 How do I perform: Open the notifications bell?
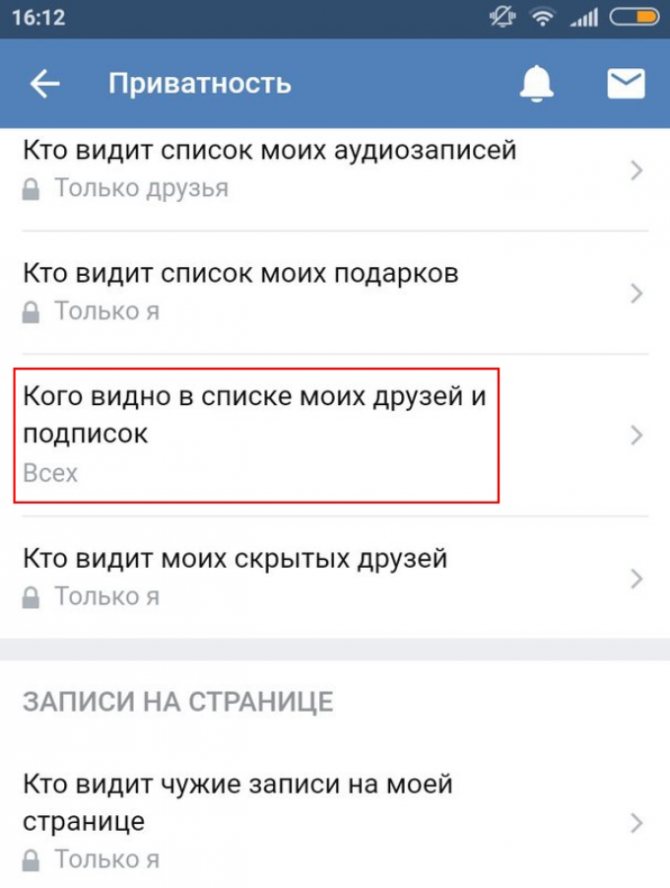[x=536, y=85]
